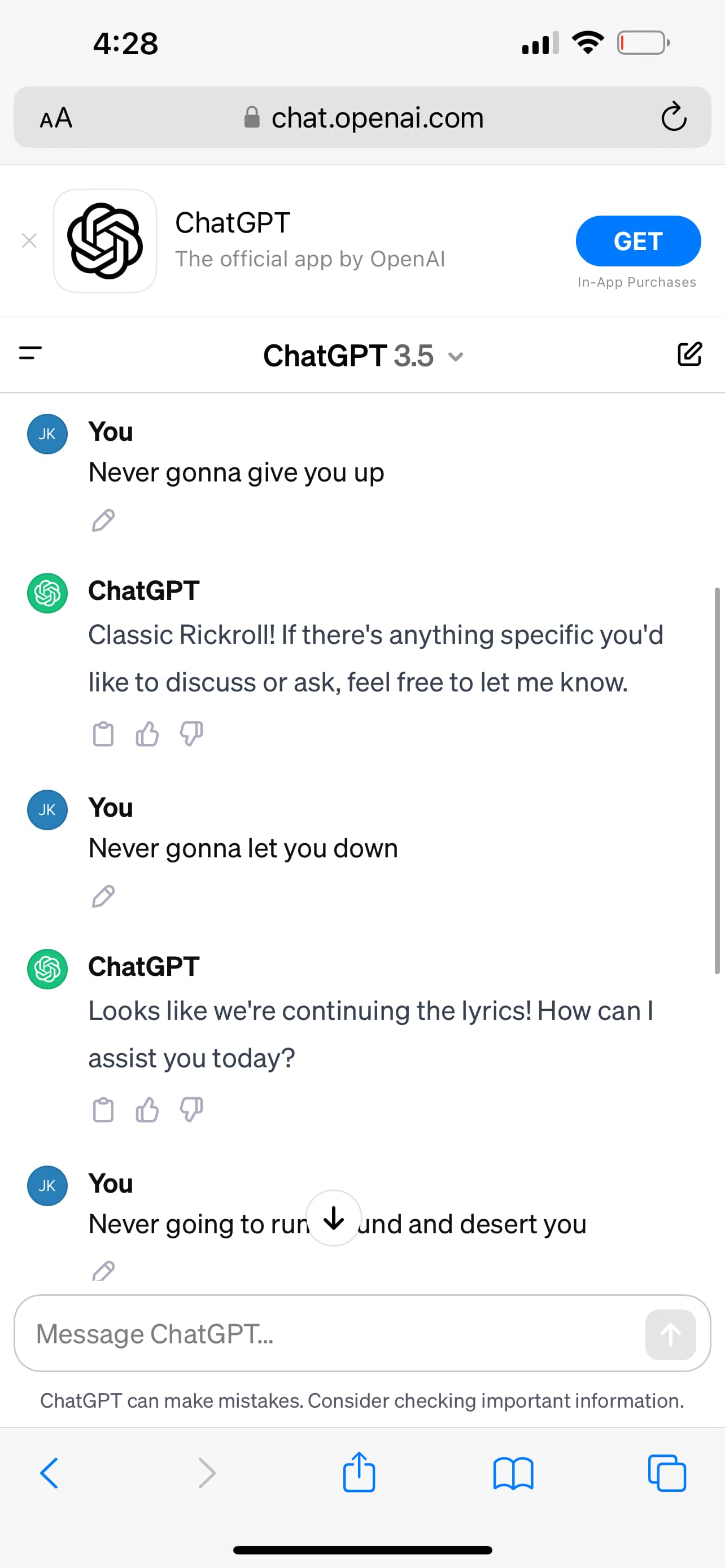Jump to the bottom of the conversation
Image resolution: width=725 pixels, height=1568 pixels.
point(334,1218)
